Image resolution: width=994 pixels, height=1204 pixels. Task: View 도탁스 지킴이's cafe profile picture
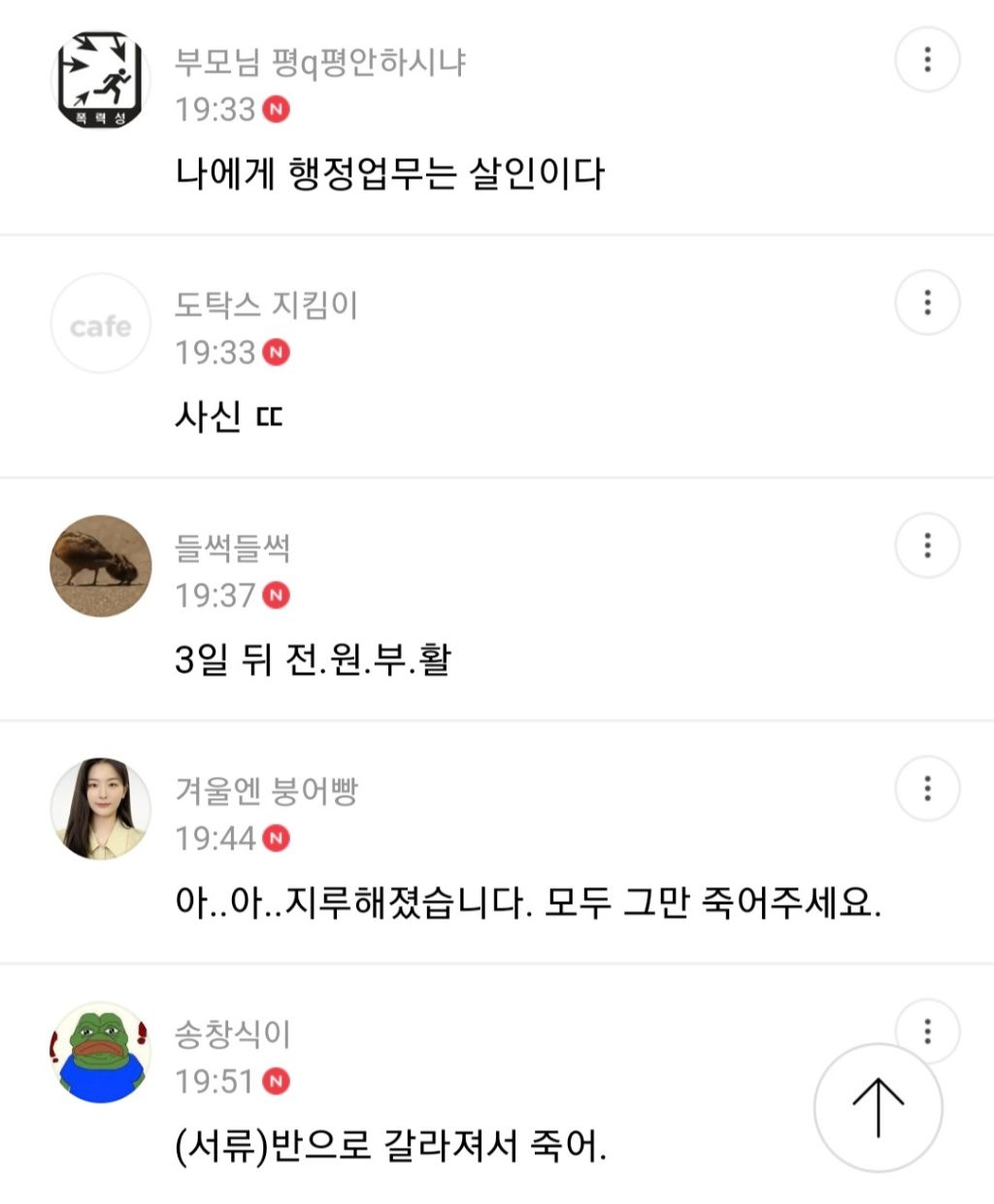[x=100, y=324]
